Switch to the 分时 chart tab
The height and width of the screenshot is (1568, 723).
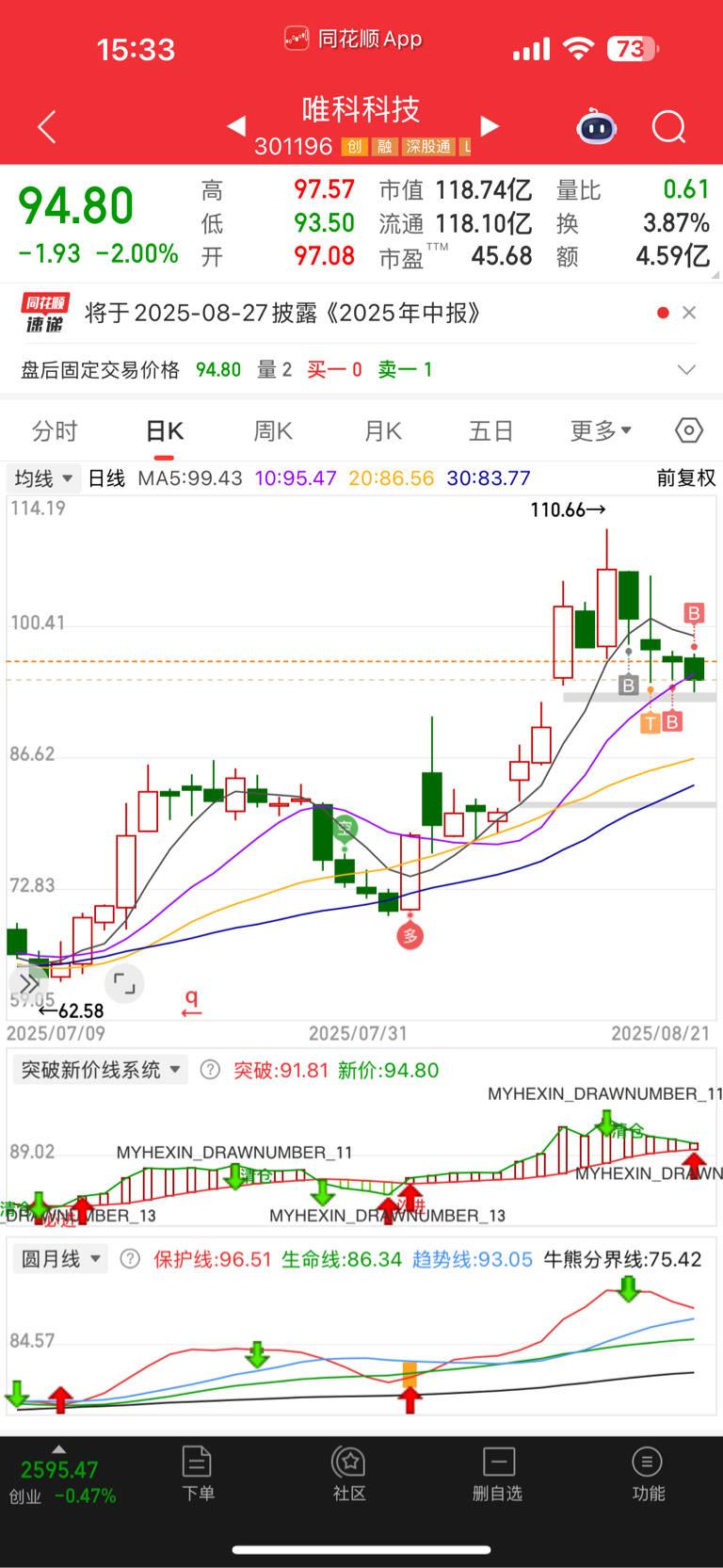tap(55, 431)
